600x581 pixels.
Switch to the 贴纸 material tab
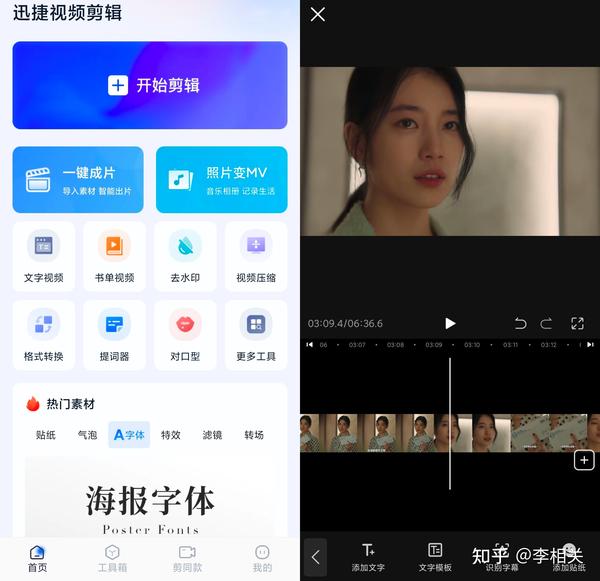click(x=46, y=435)
